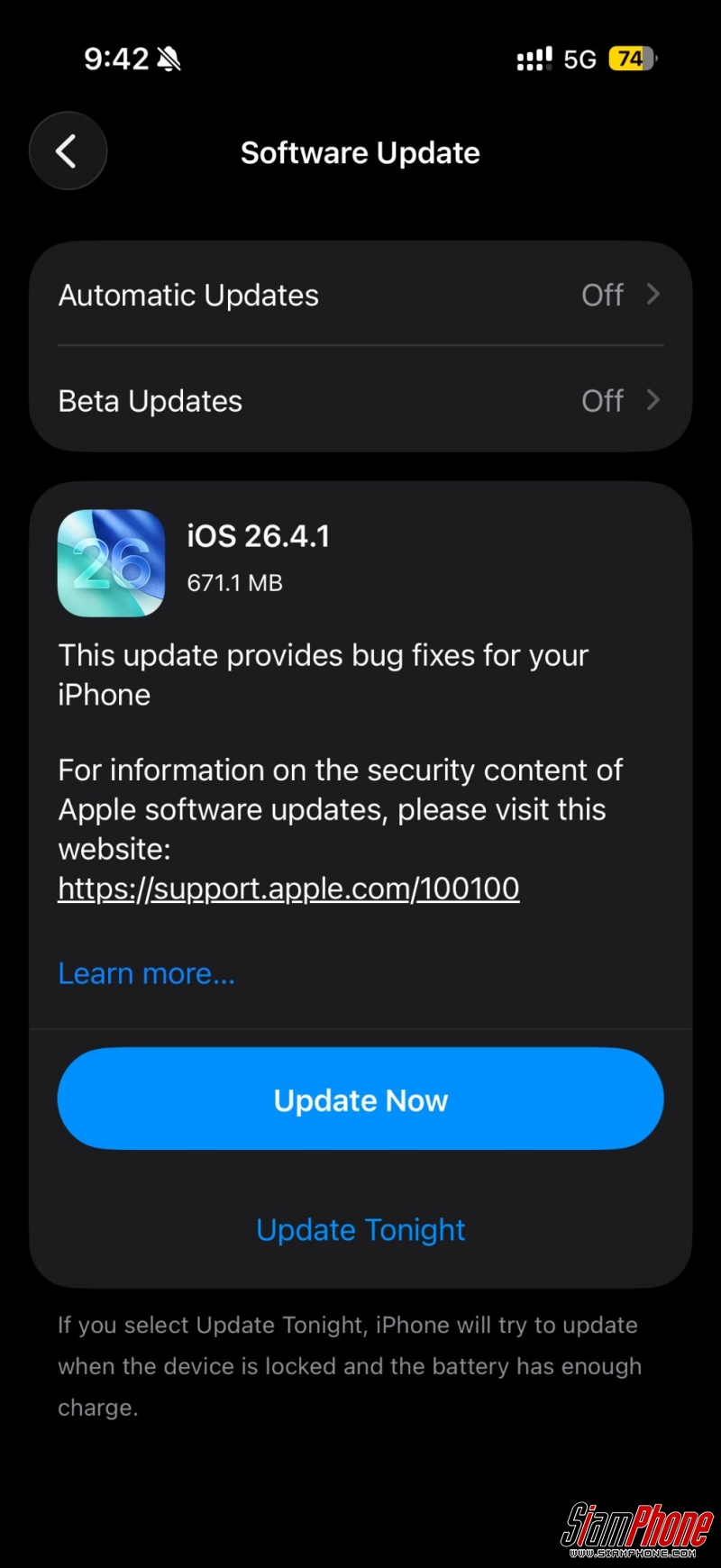
Task: Start the update with Update Now
Action: coord(360,1099)
